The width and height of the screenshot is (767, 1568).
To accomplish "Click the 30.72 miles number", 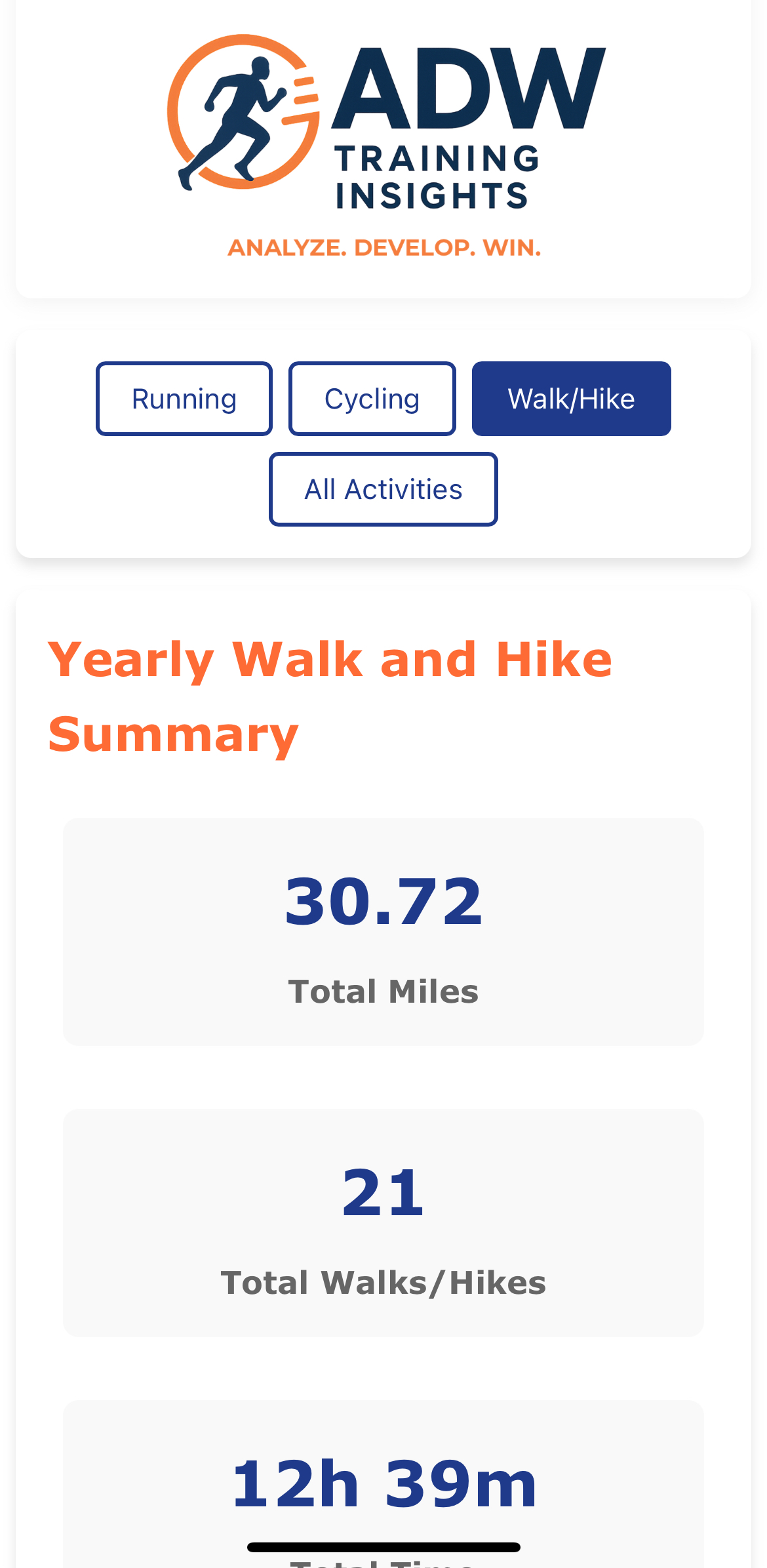I will click(383, 903).
